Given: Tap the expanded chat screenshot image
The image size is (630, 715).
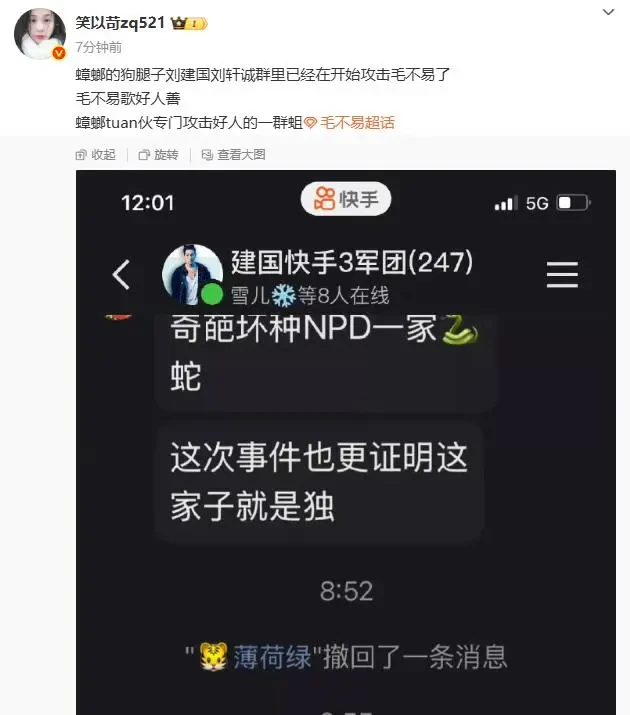Looking at the screenshot, I should (x=345, y=440).
